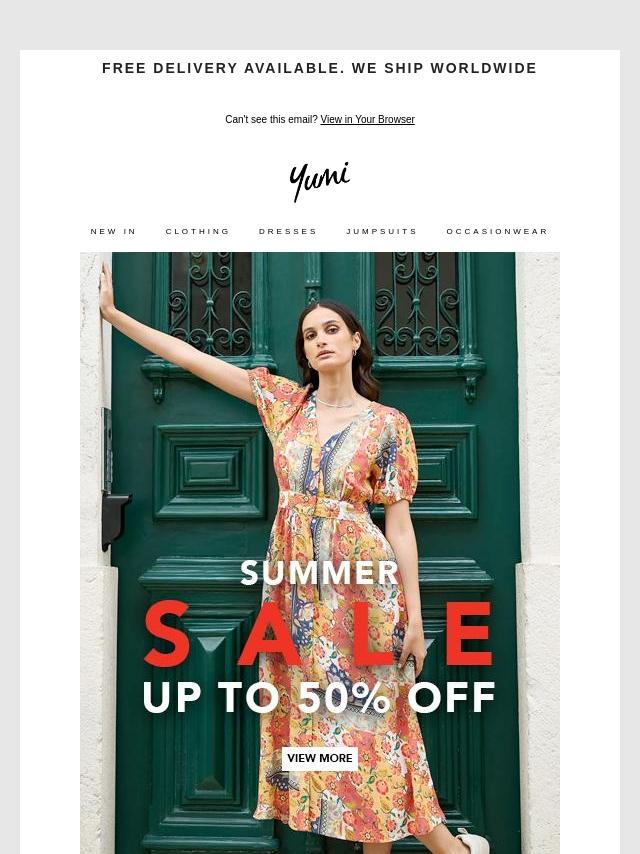Open the New In category
The height and width of the screenshot is (854, 640).
coord(114,232)
